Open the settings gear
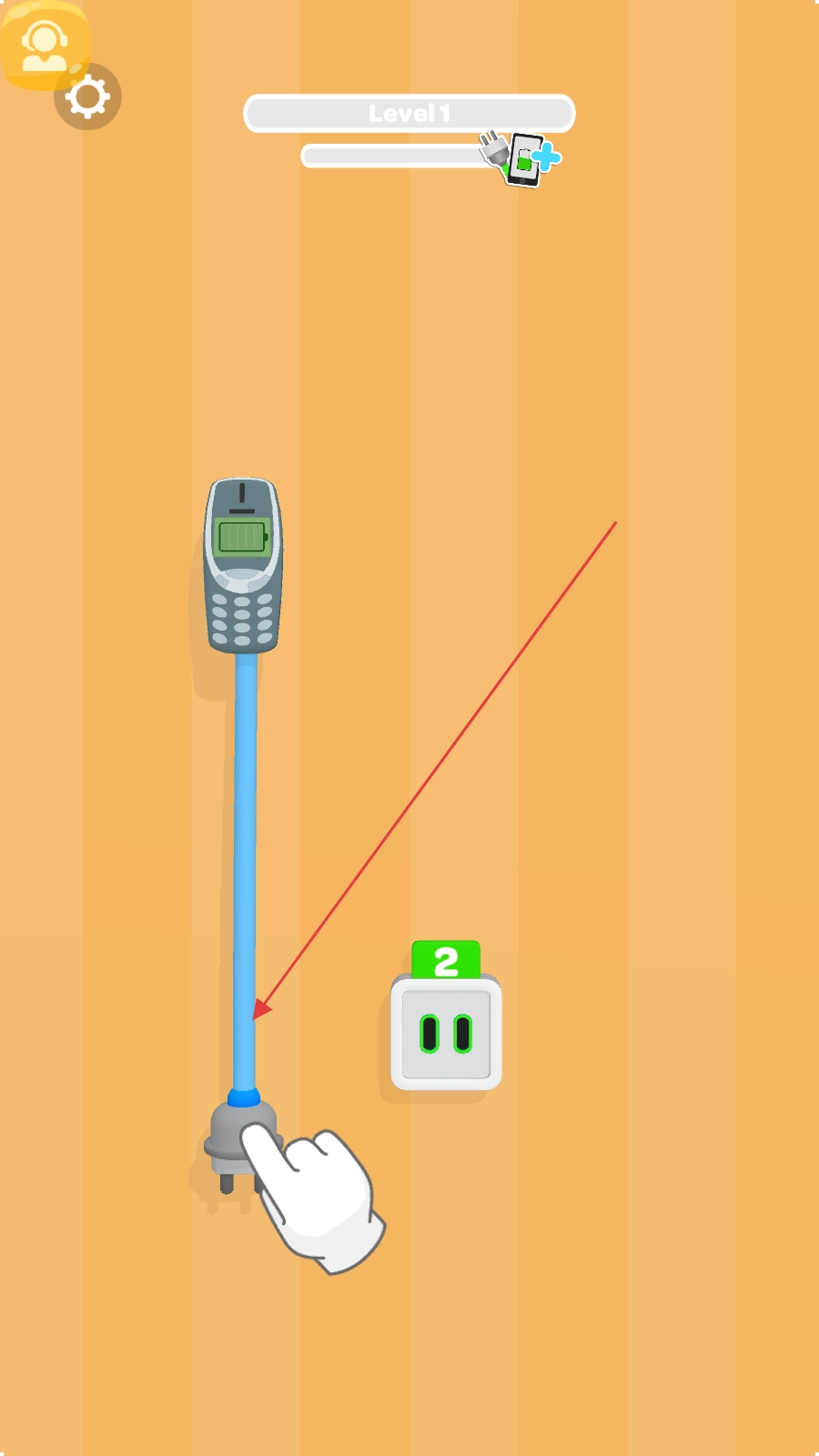 pos(87,96)
